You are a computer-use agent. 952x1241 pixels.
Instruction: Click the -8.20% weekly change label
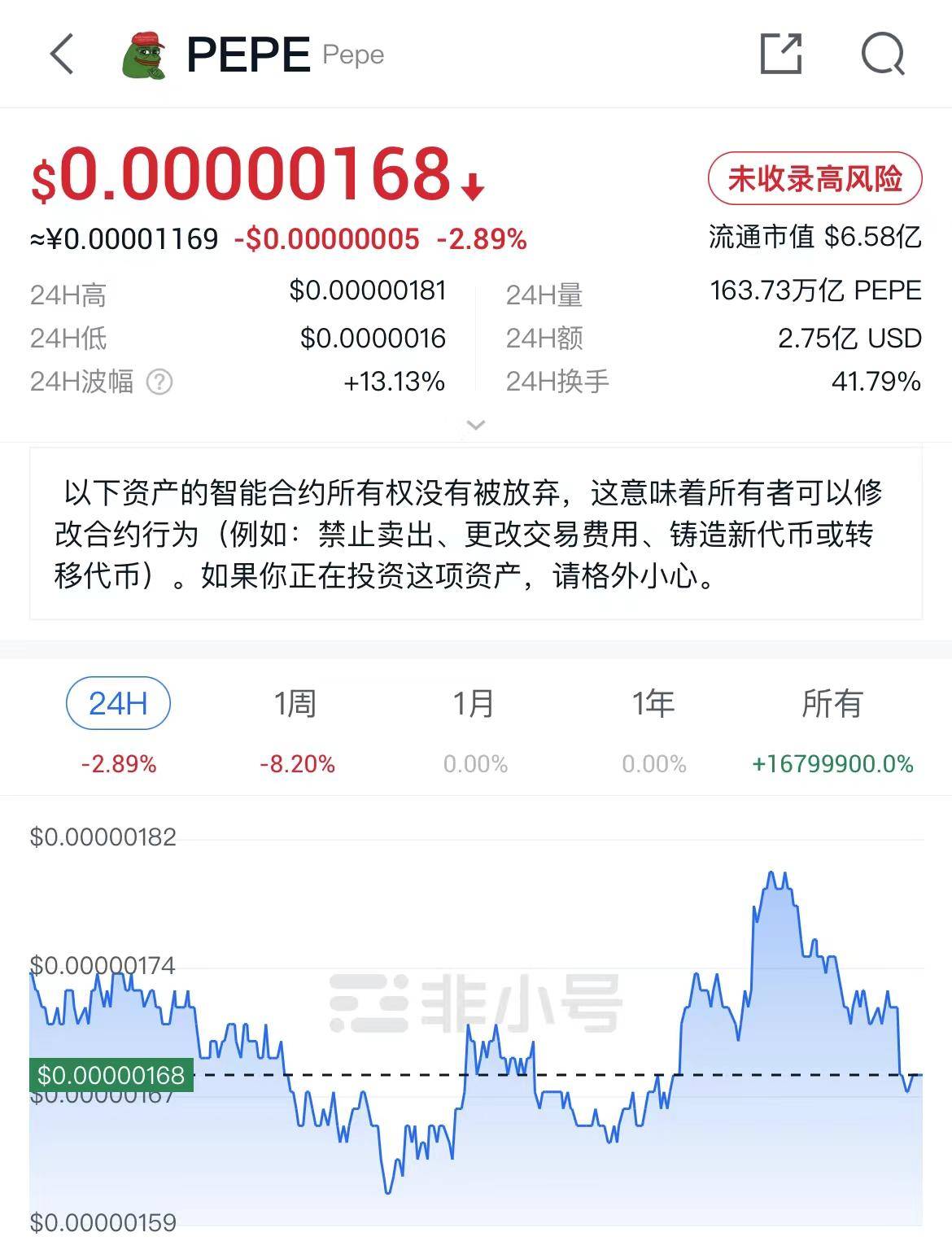pos(296,764)
